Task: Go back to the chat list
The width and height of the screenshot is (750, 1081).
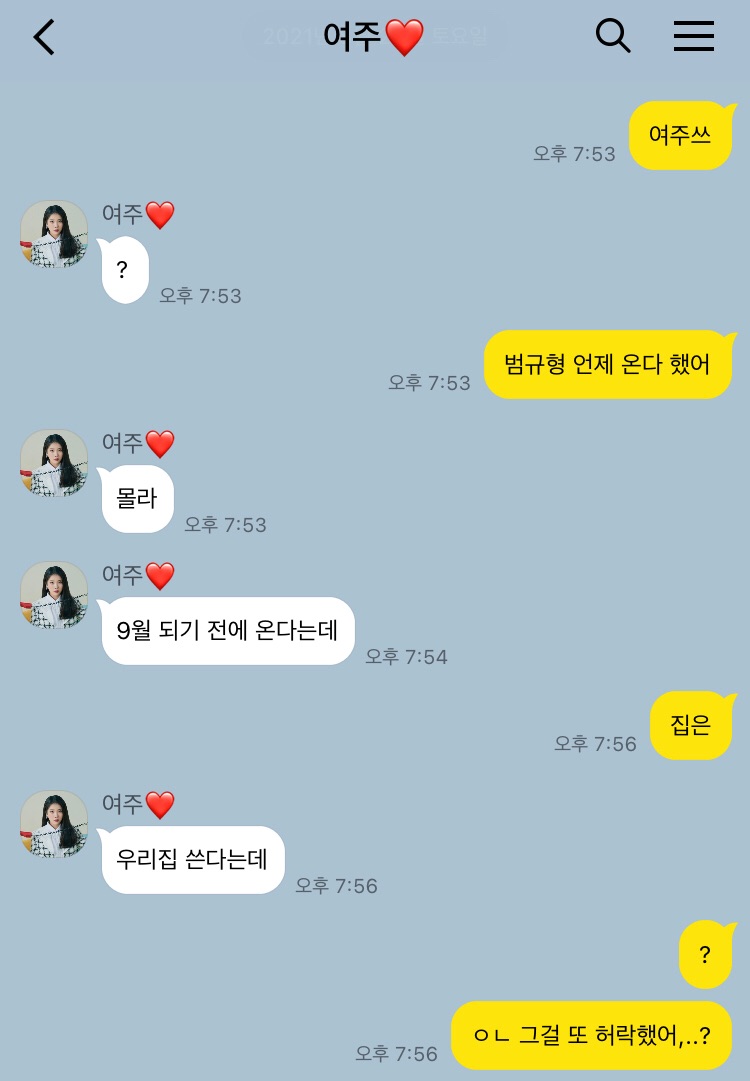Action: tap(44, 38)
